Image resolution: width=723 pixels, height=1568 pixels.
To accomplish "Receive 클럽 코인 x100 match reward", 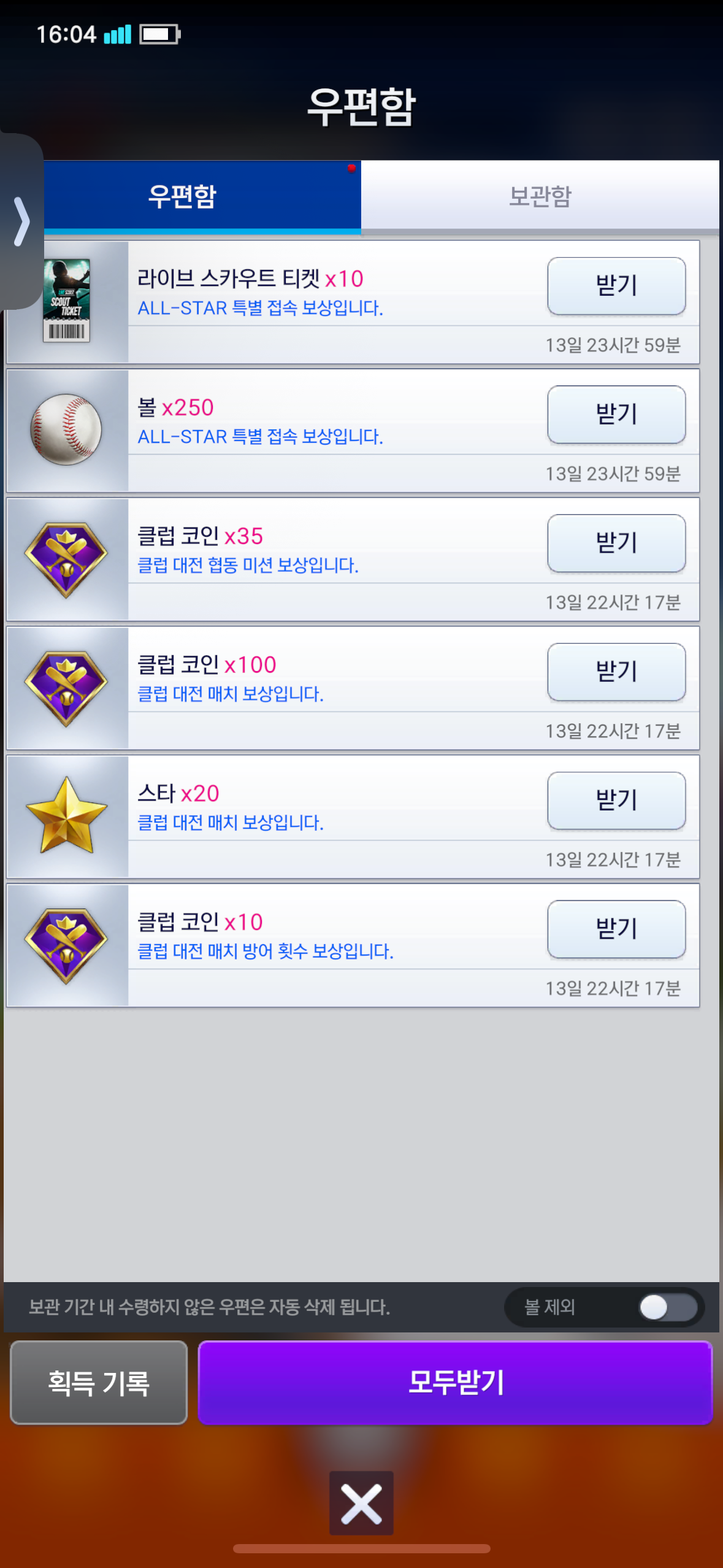I will point(616,672).
